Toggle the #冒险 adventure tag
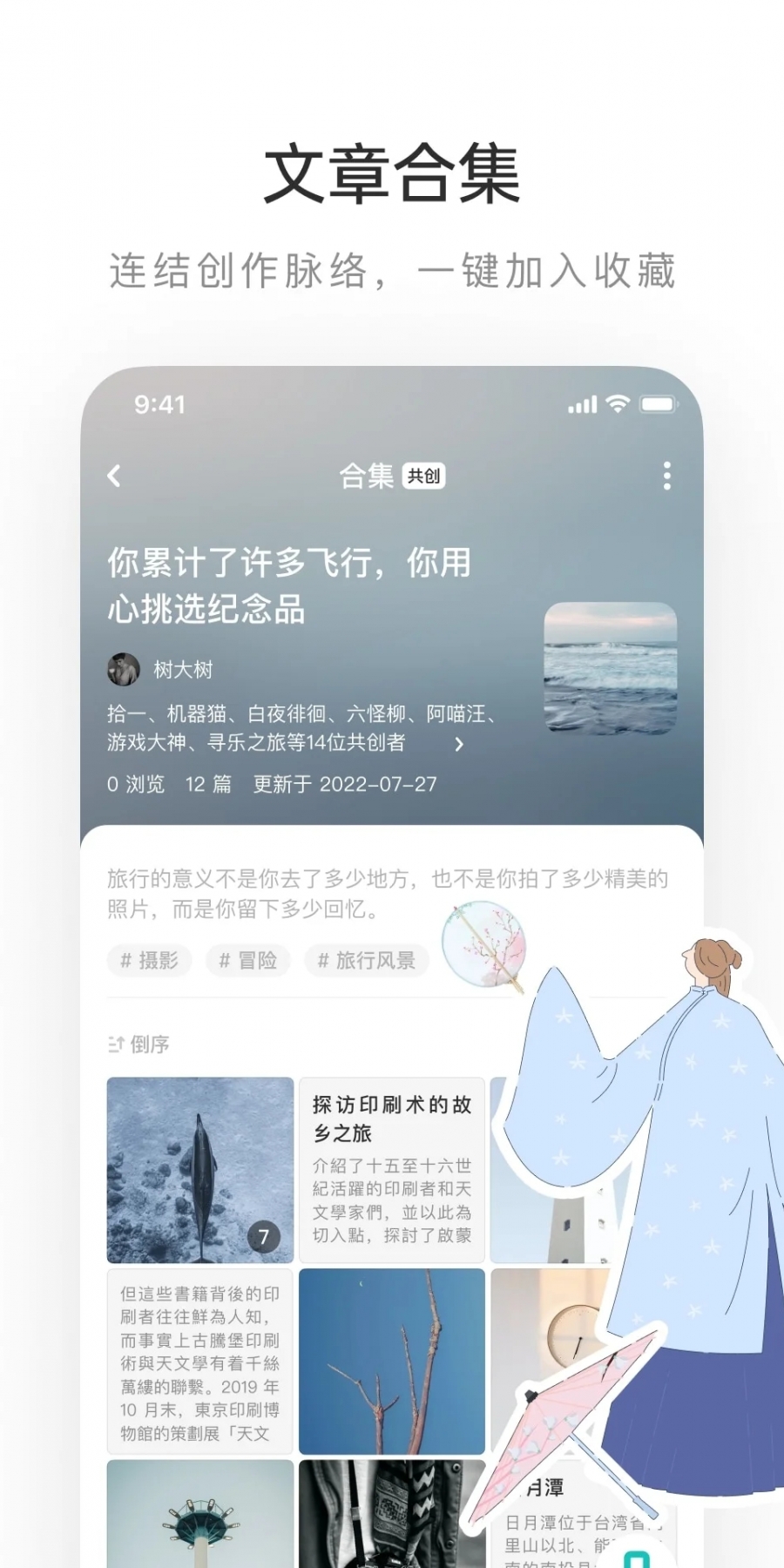784x1568 pixels. [x=247, y=961]
